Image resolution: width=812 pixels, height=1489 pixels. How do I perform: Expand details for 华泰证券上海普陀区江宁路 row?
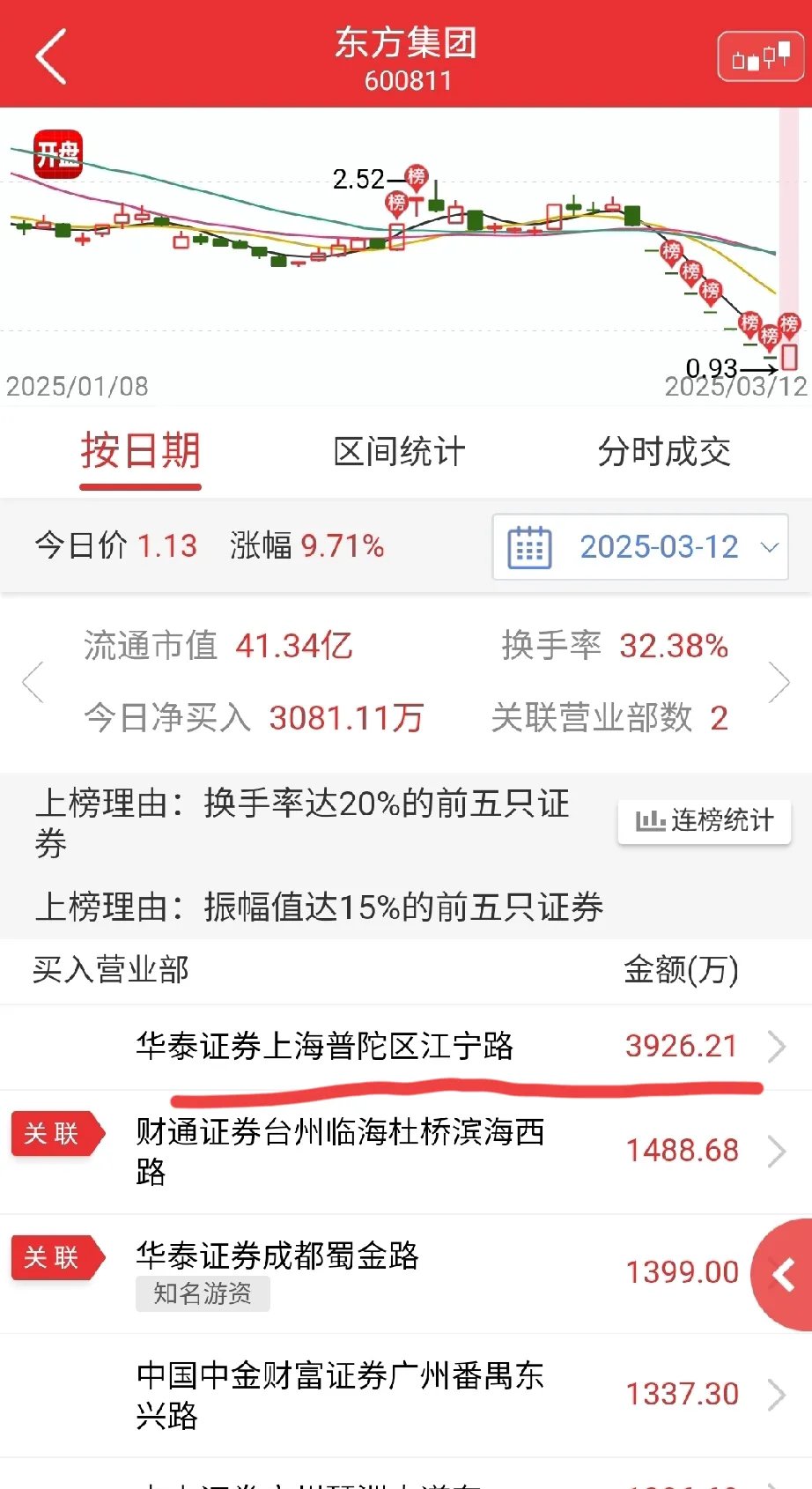click(x=779, y=1048)
